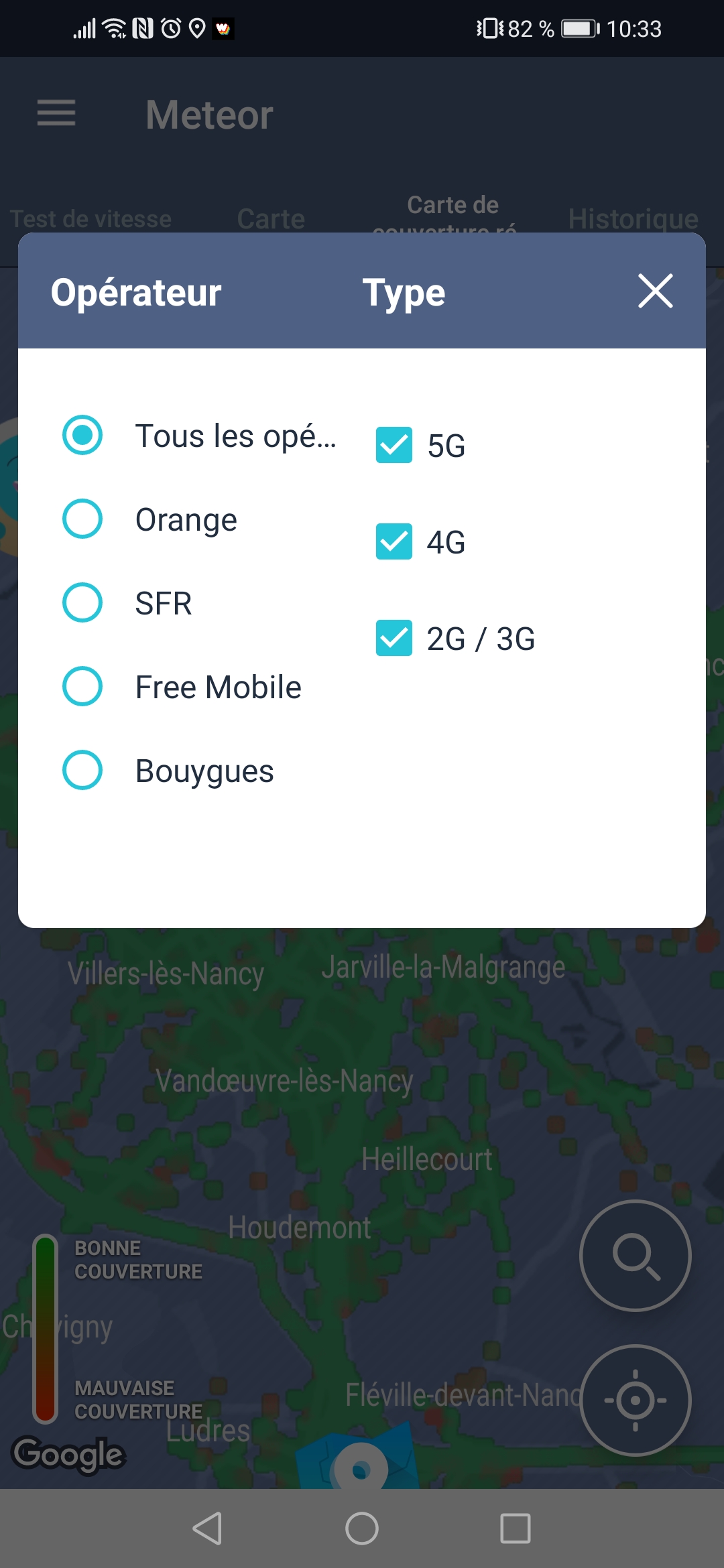Uncheck the 4G network type
This screenshot has width=724, height=1568.
394,541
